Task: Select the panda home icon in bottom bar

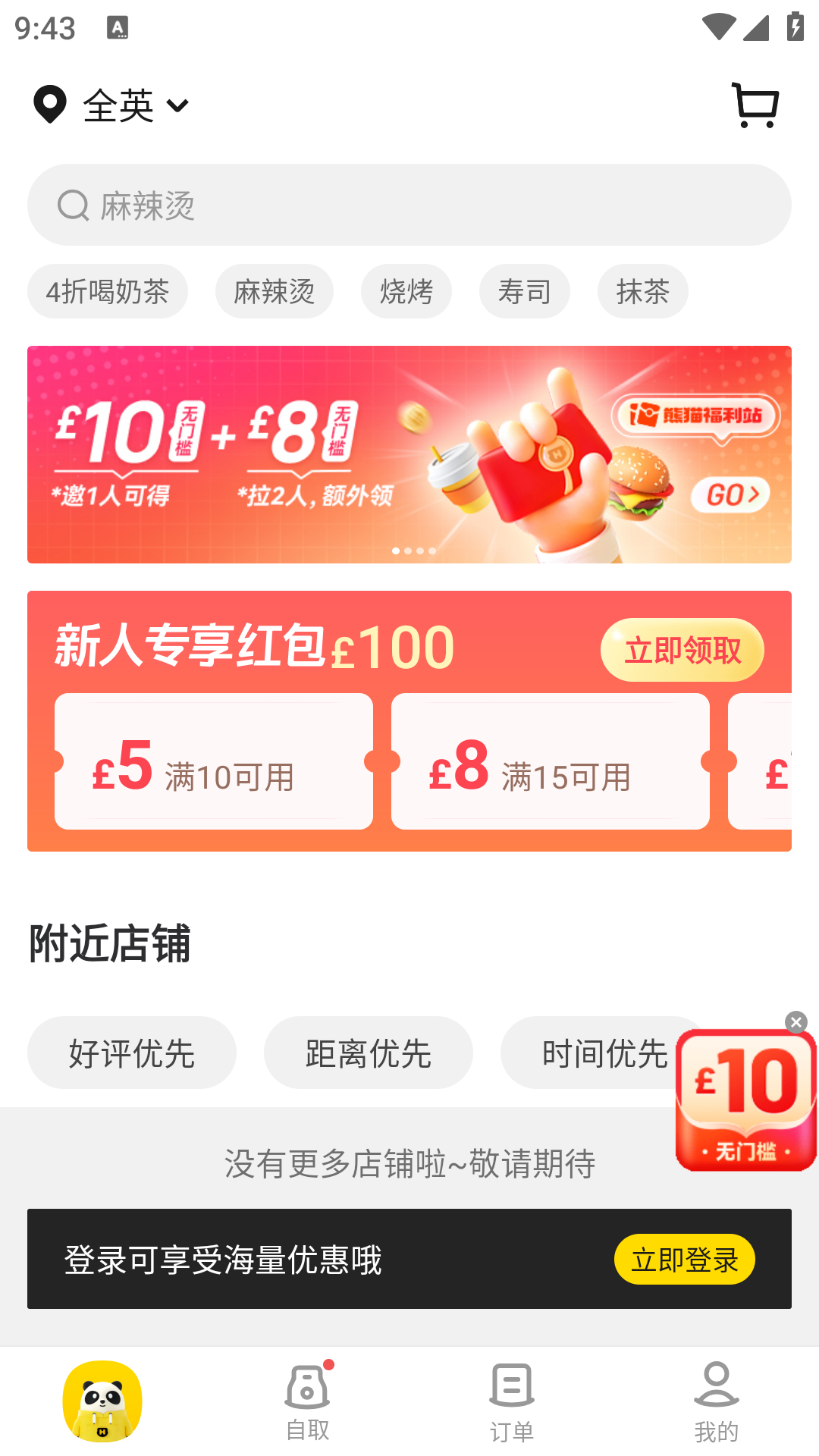Action: coord(103,1403)
